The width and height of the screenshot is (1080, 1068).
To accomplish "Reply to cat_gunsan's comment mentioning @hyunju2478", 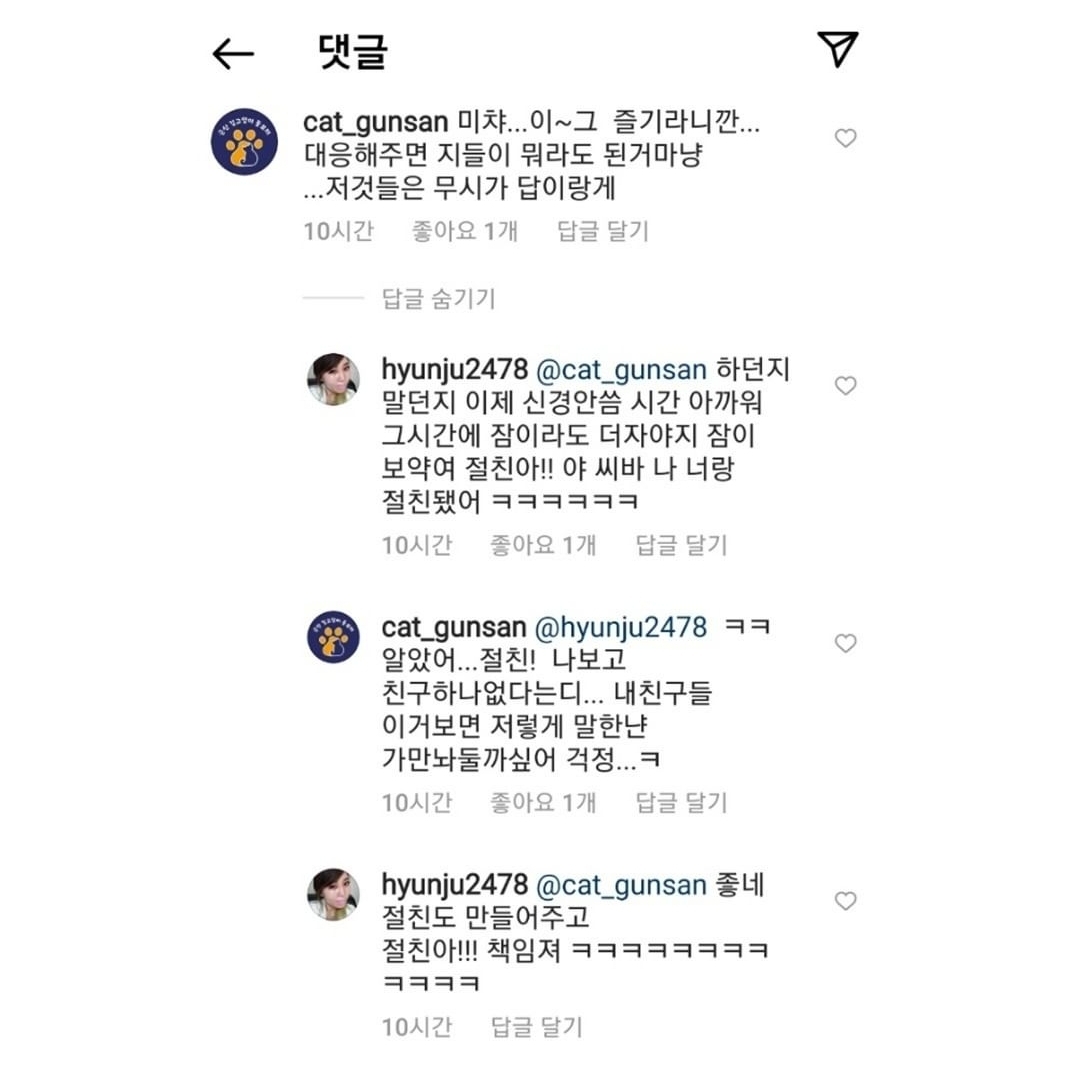I will pyautogui.click(x=681, y=802).
